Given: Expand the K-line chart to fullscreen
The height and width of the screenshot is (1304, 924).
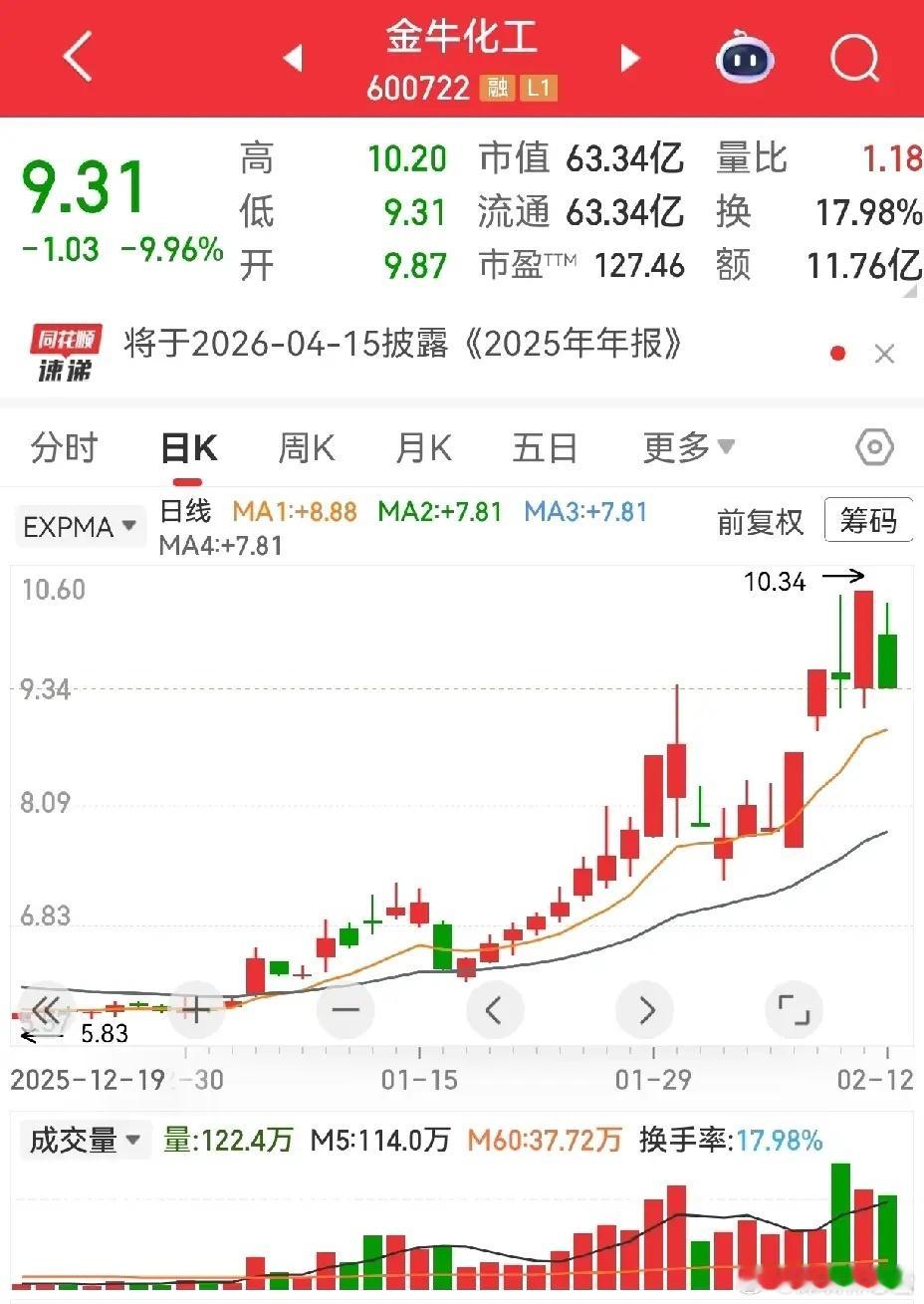Looking at the screenshot, I should click(x=794, y=1009).
